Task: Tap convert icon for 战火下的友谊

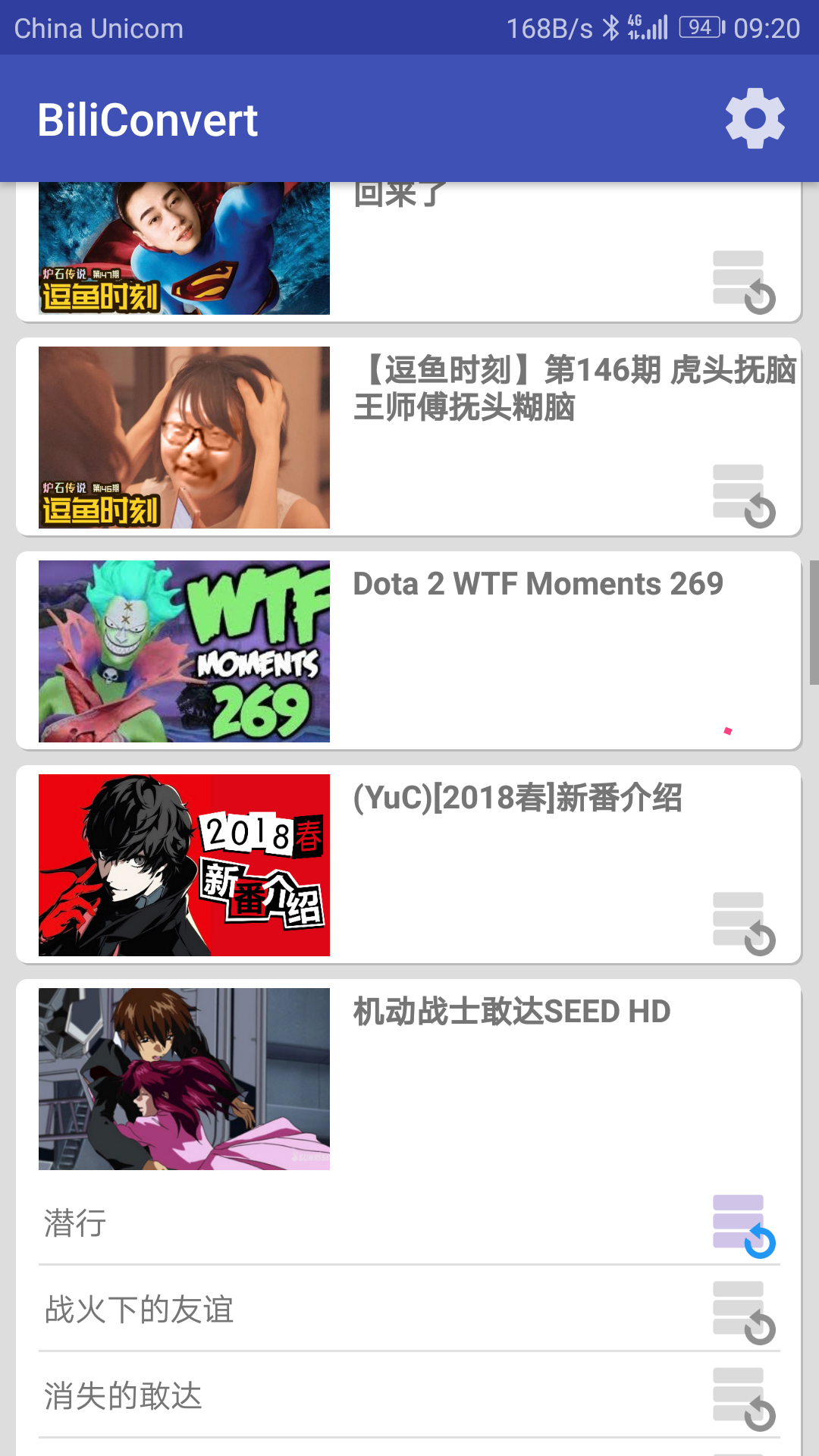Action: pyautogui.click(x=743, y=1312)
